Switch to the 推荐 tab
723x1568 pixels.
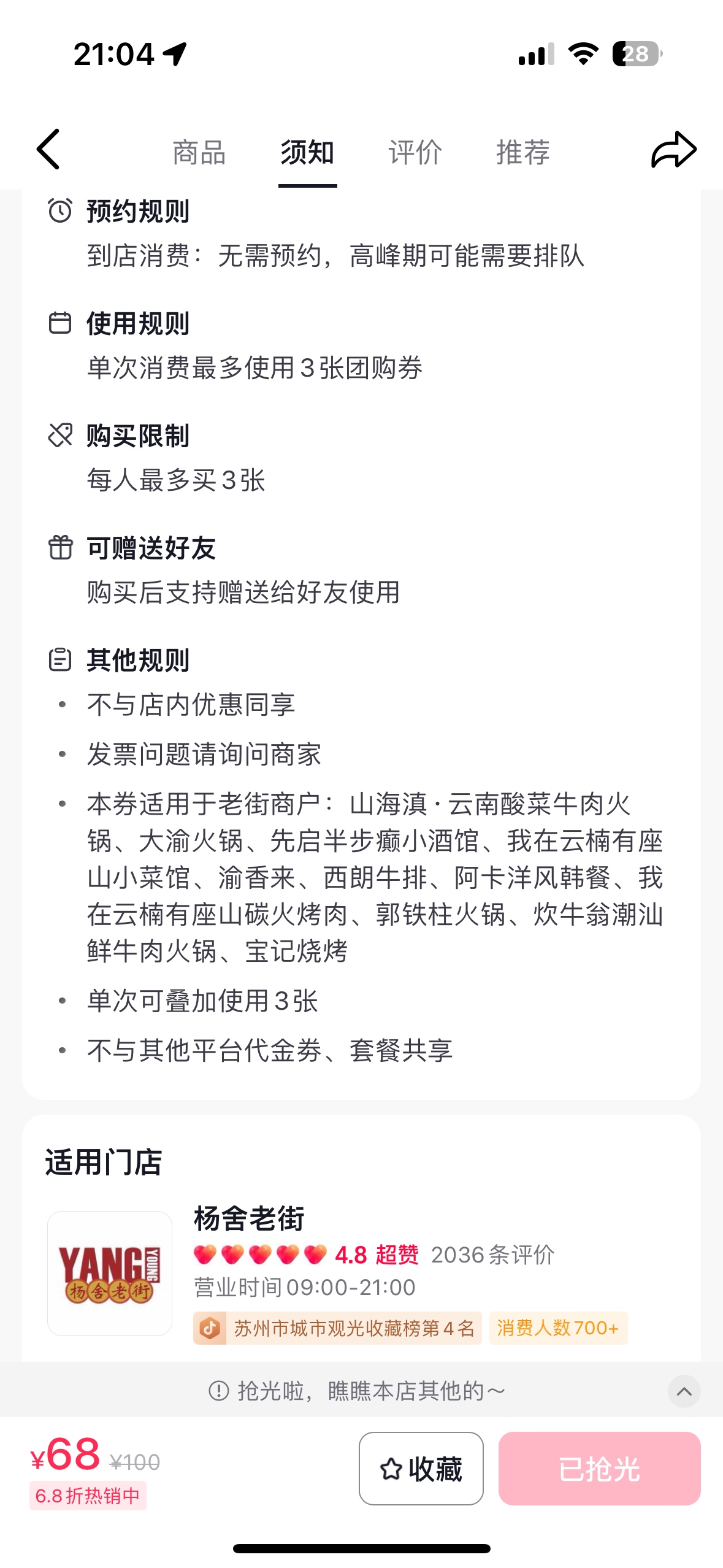[523, 152]
